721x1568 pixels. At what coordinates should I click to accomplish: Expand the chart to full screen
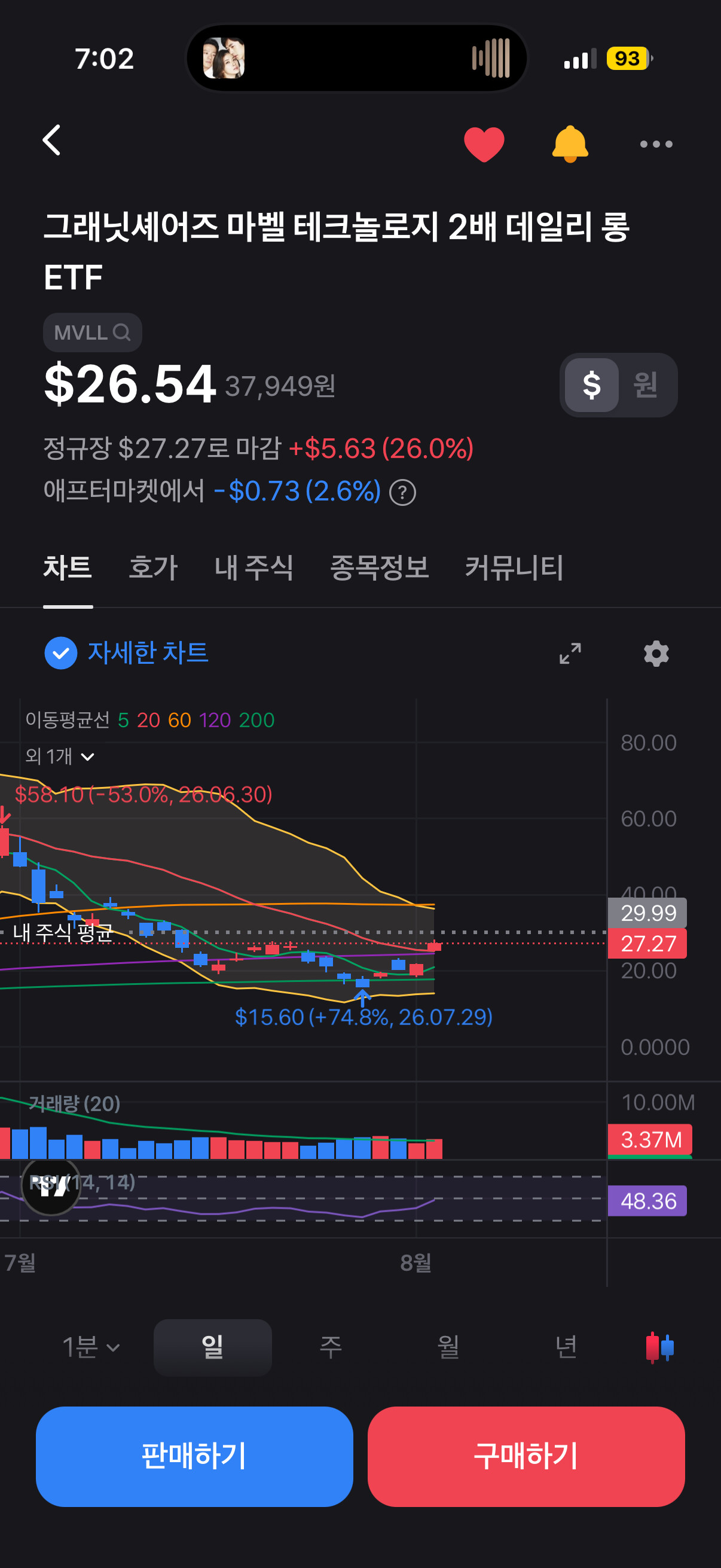tap(570, 653)
